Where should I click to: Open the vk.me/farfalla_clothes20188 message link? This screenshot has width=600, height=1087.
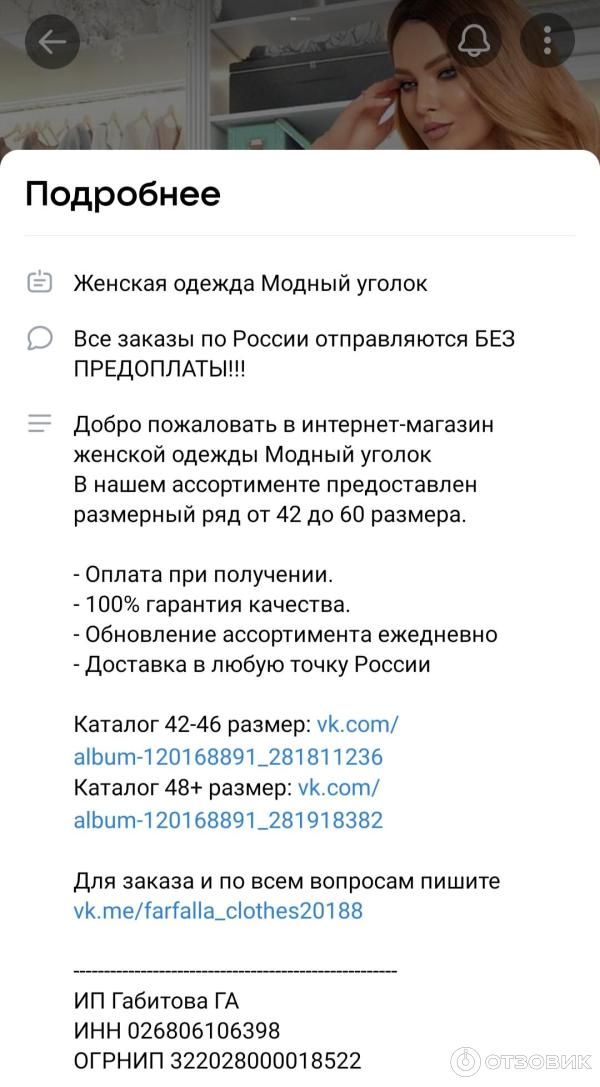click(218, 911)
